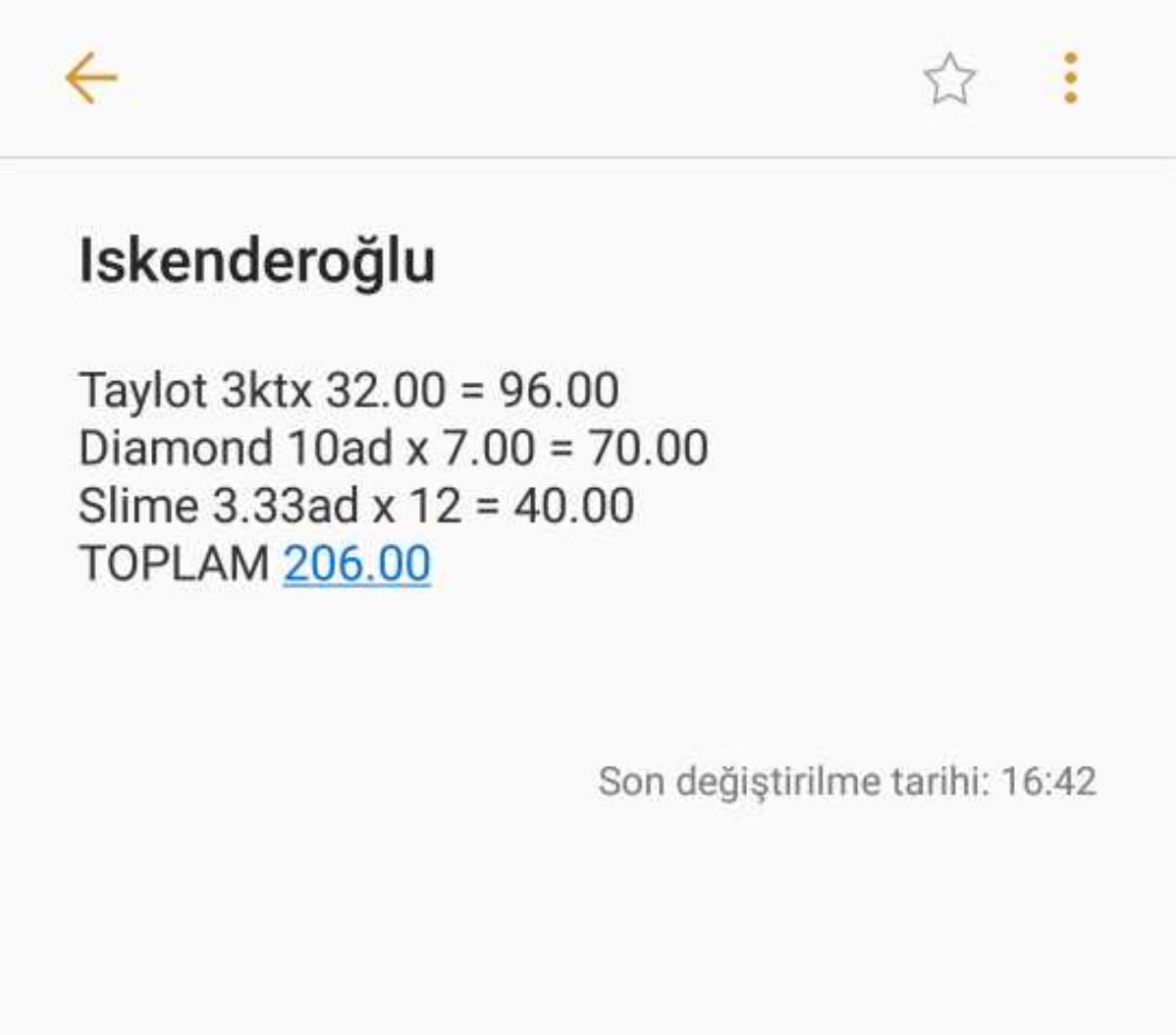1176x1035 pixels.
Task: Go back using the orange arrow
Action: pyautogui.click(x=91, y=79)
